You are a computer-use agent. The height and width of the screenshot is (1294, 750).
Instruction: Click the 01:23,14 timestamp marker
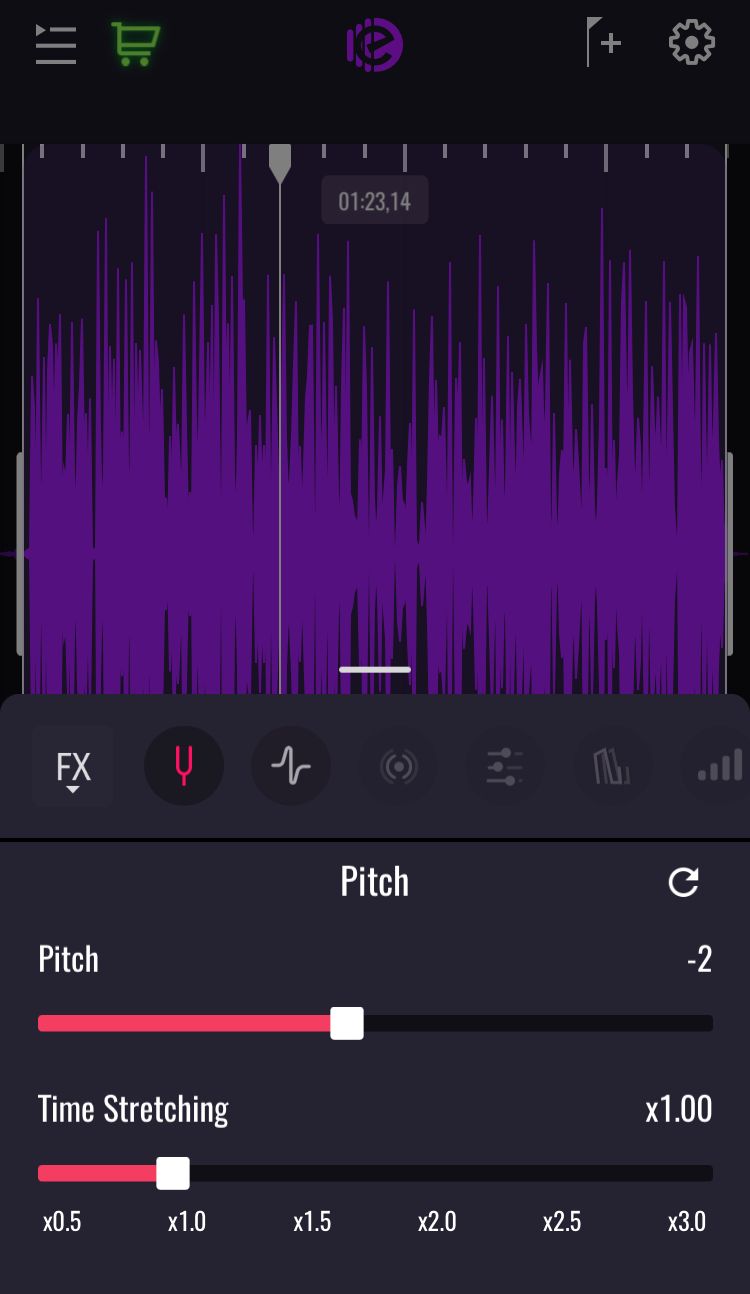374,199
